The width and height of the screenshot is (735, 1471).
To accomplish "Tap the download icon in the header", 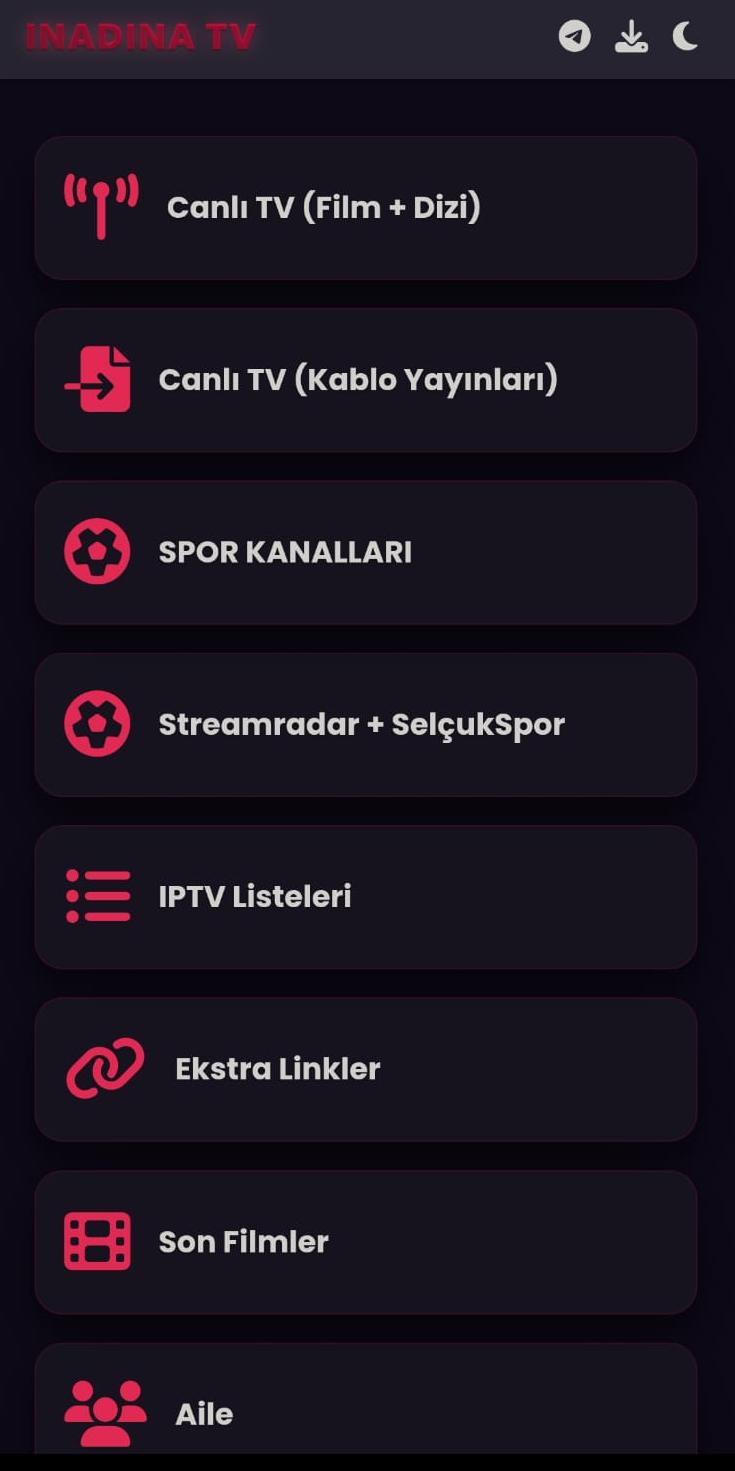I will point(630,37).
